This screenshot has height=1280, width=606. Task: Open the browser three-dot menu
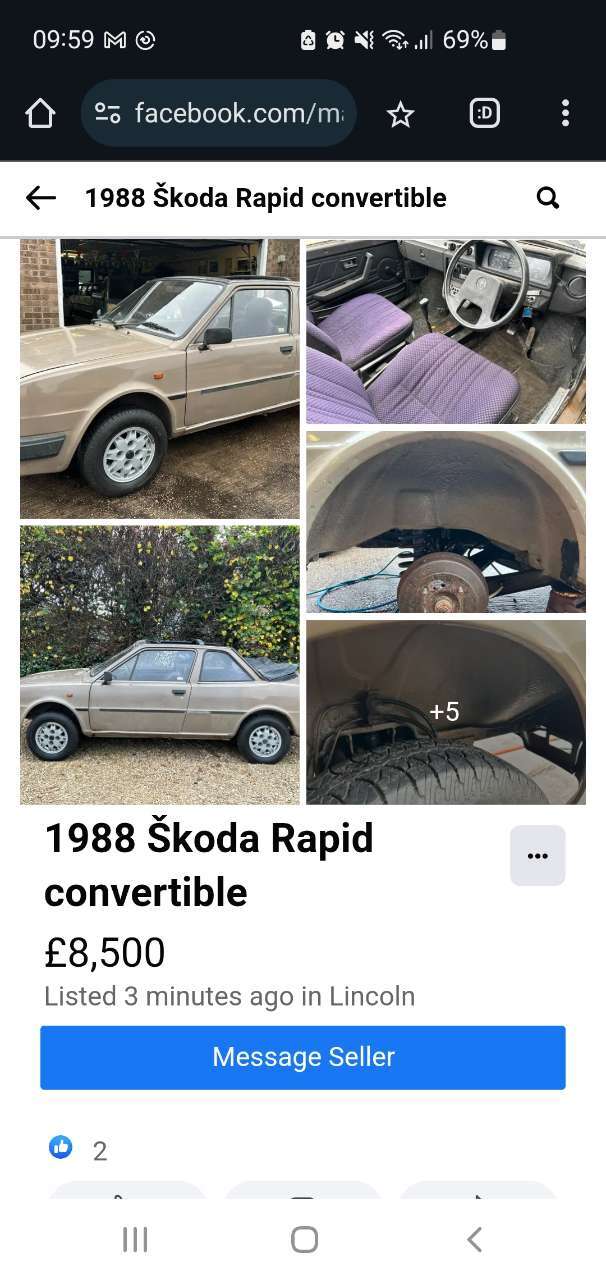click(565, 113)
